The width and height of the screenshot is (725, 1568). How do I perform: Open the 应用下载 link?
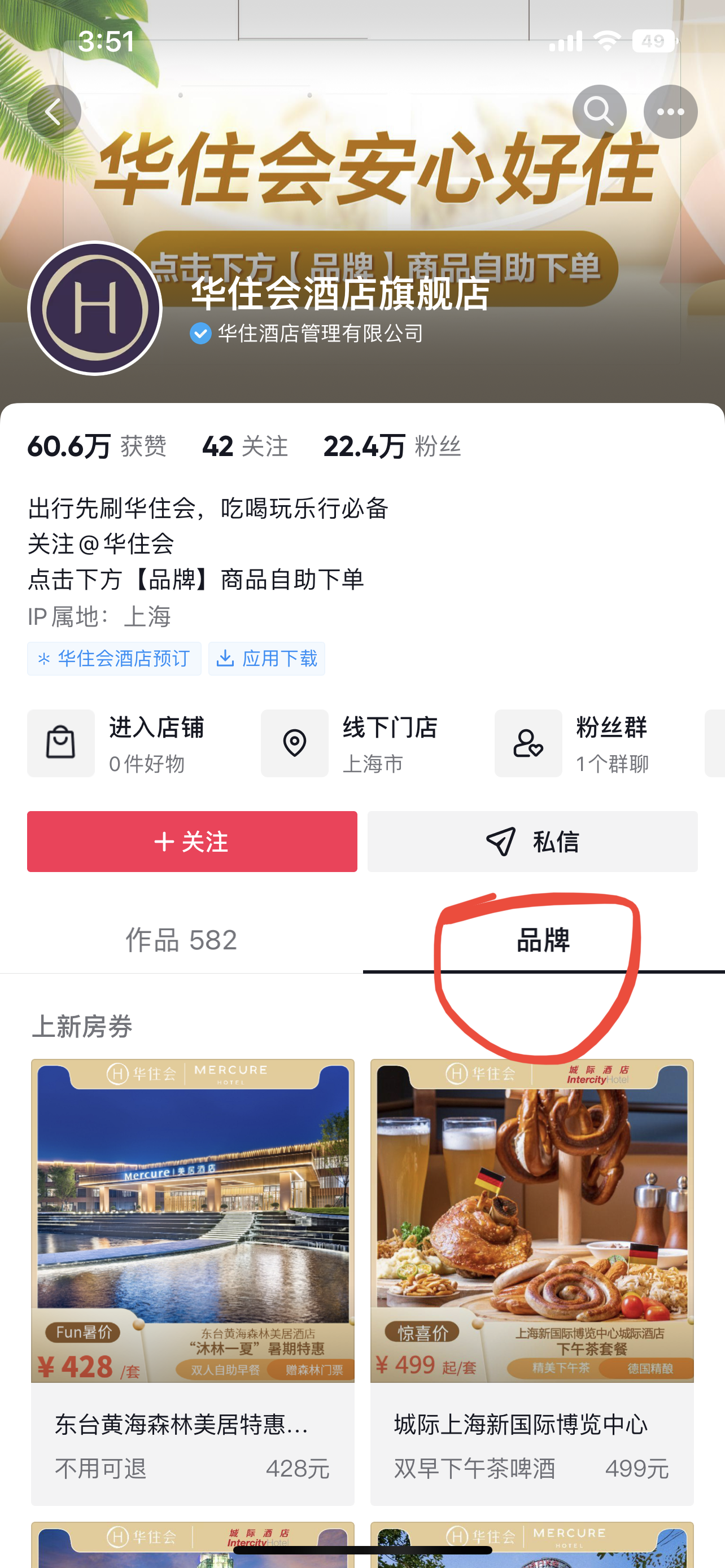tap(267, 659)
